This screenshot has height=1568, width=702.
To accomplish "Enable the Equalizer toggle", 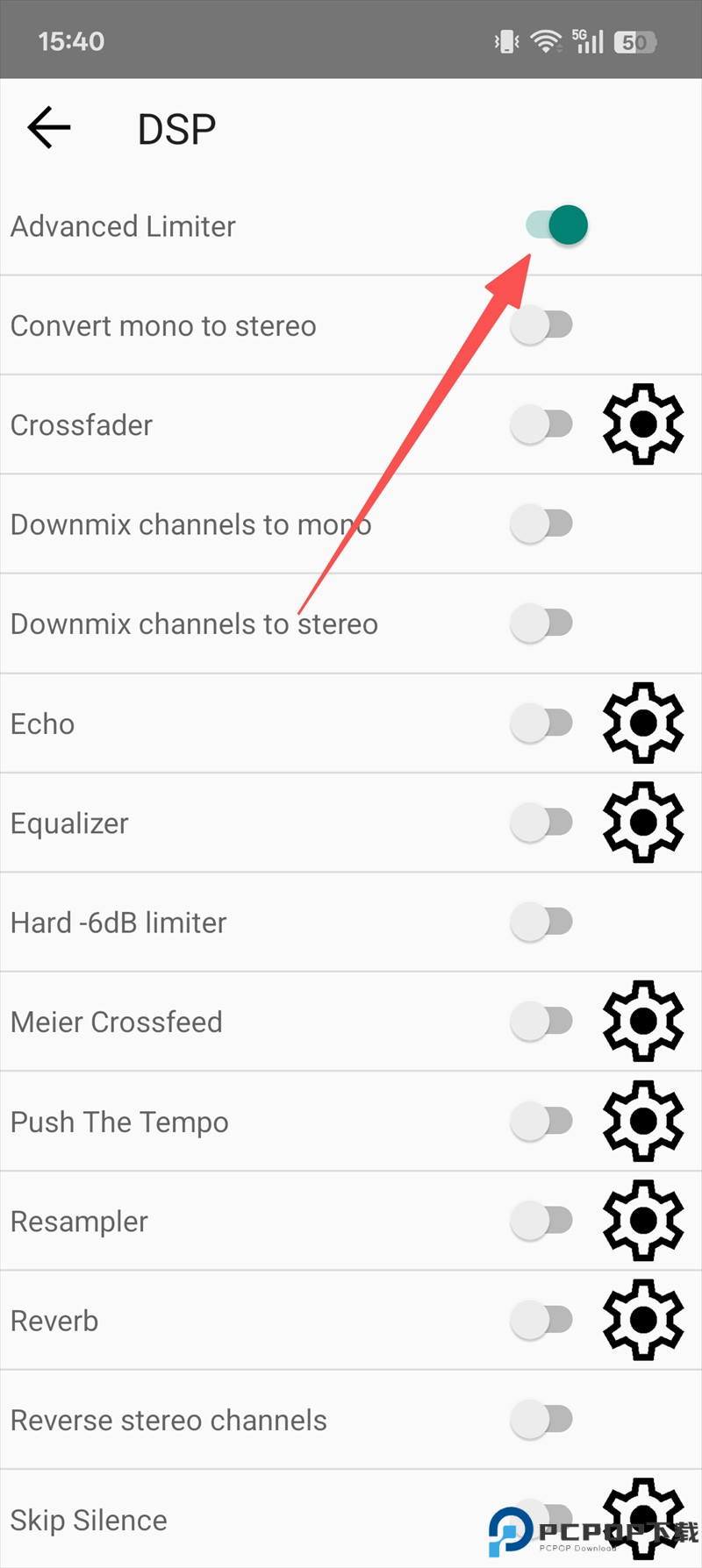I will tap(541, 823).
